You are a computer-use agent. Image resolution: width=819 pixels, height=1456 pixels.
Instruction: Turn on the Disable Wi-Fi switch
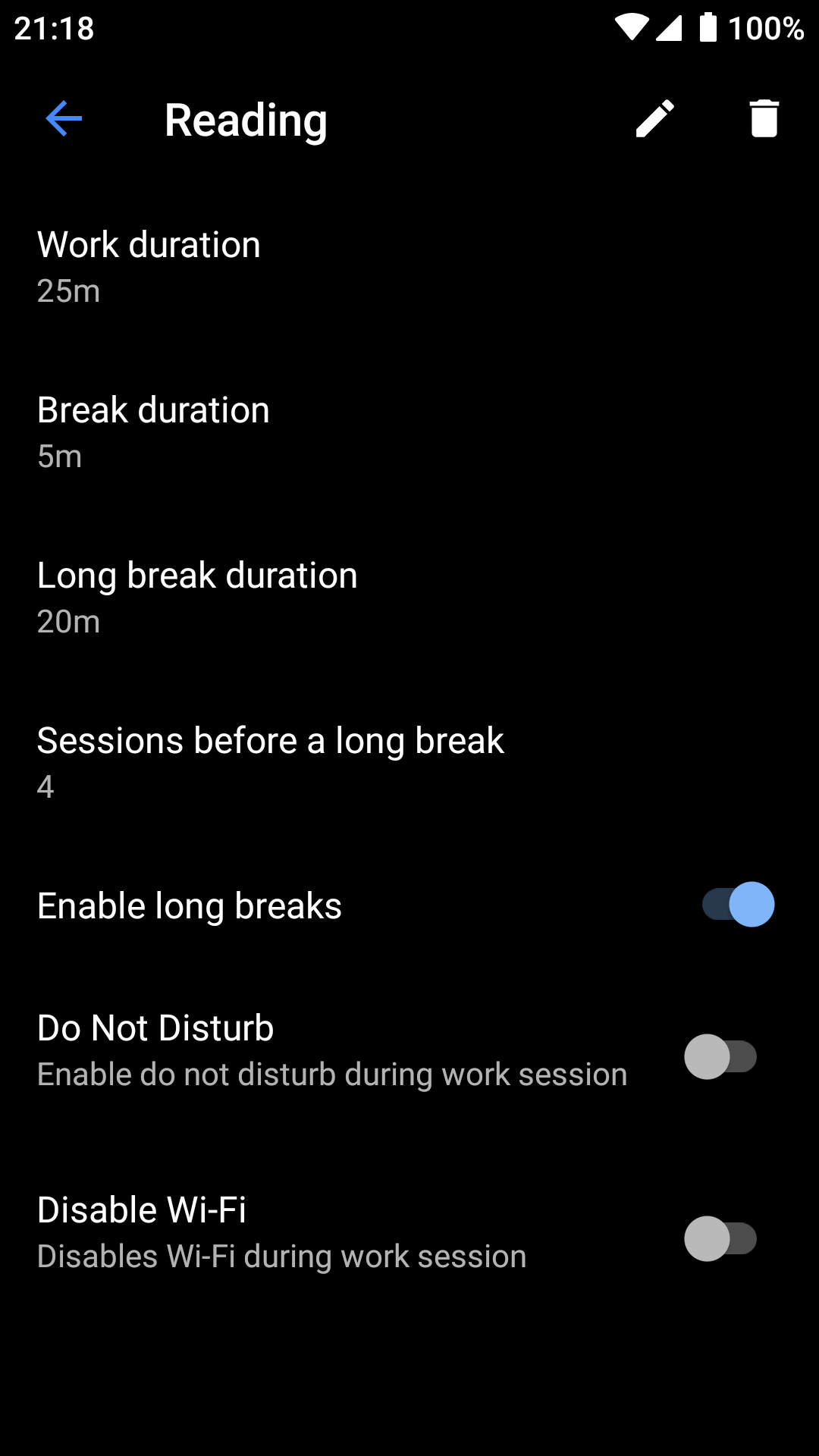tap(720, 1238)
